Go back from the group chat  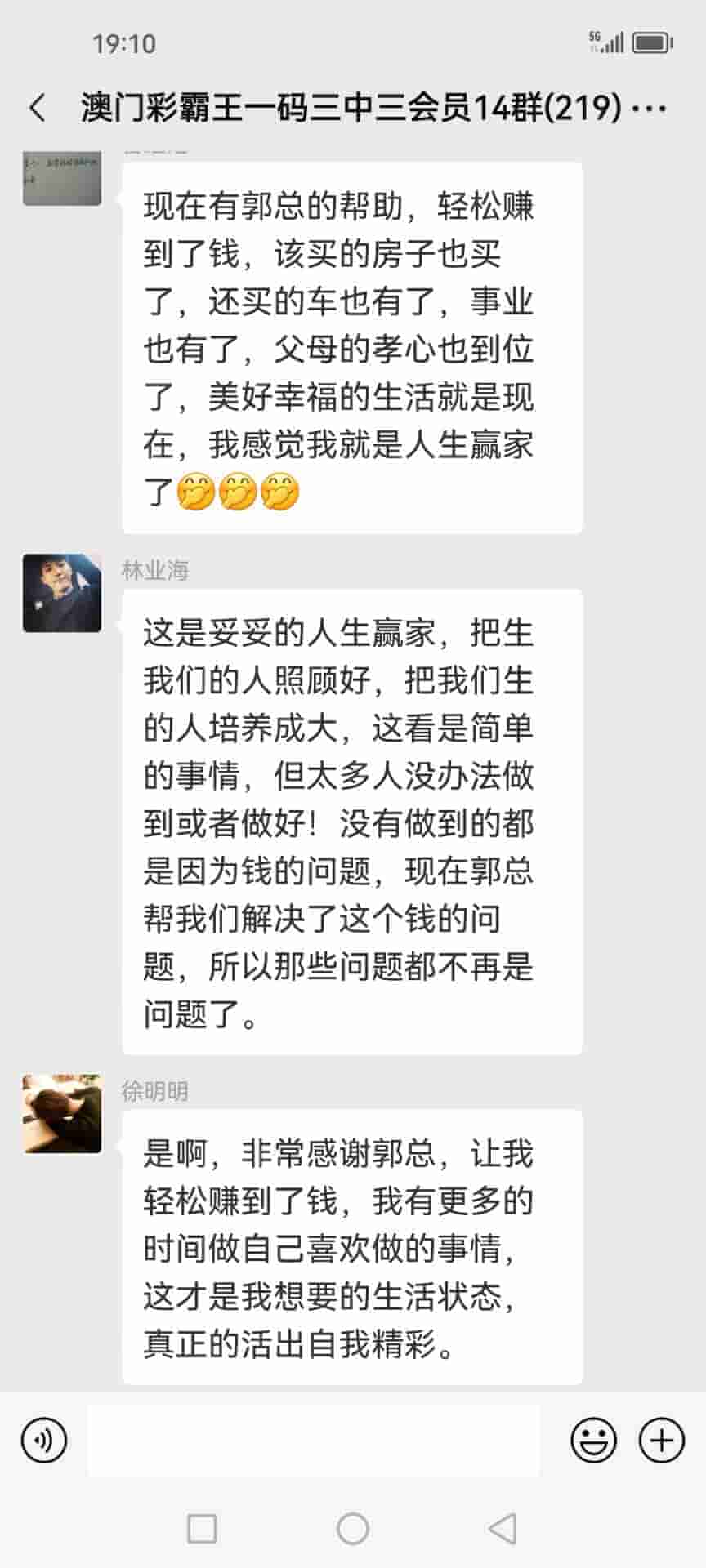click(x=38, y=108)
